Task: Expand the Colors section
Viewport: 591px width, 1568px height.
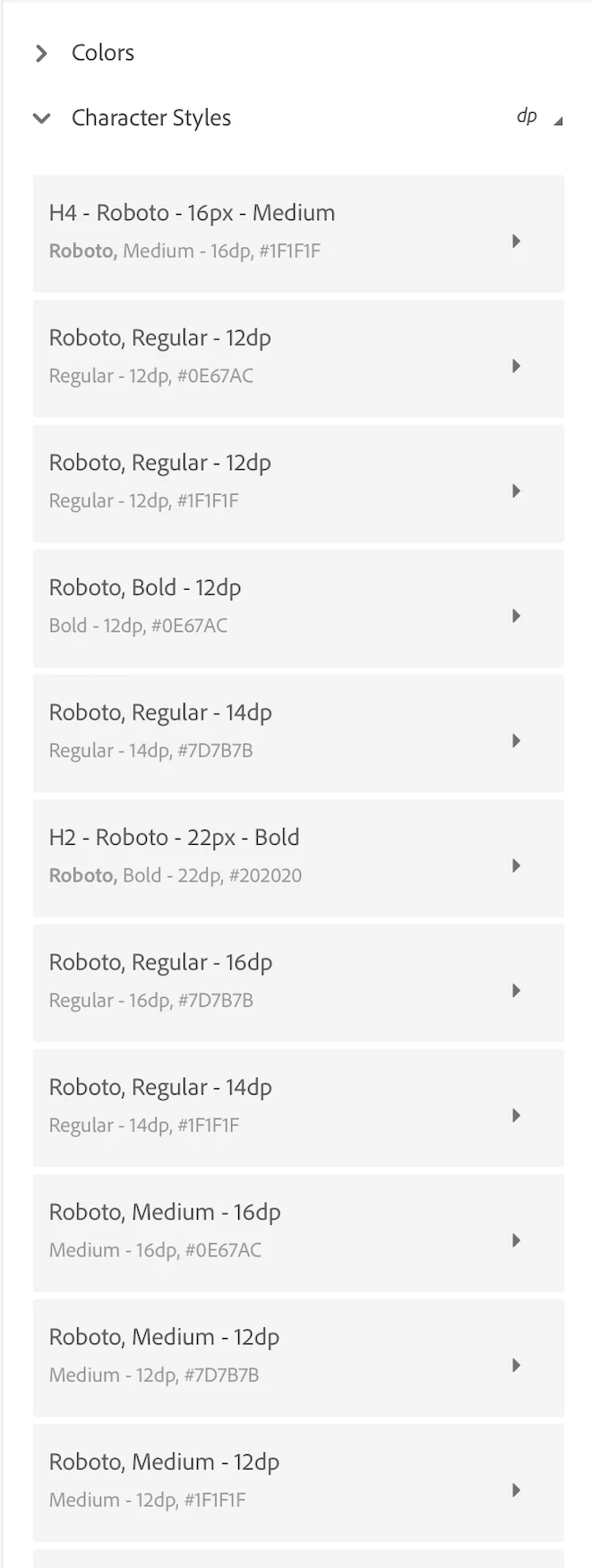Action: [41, 54]
